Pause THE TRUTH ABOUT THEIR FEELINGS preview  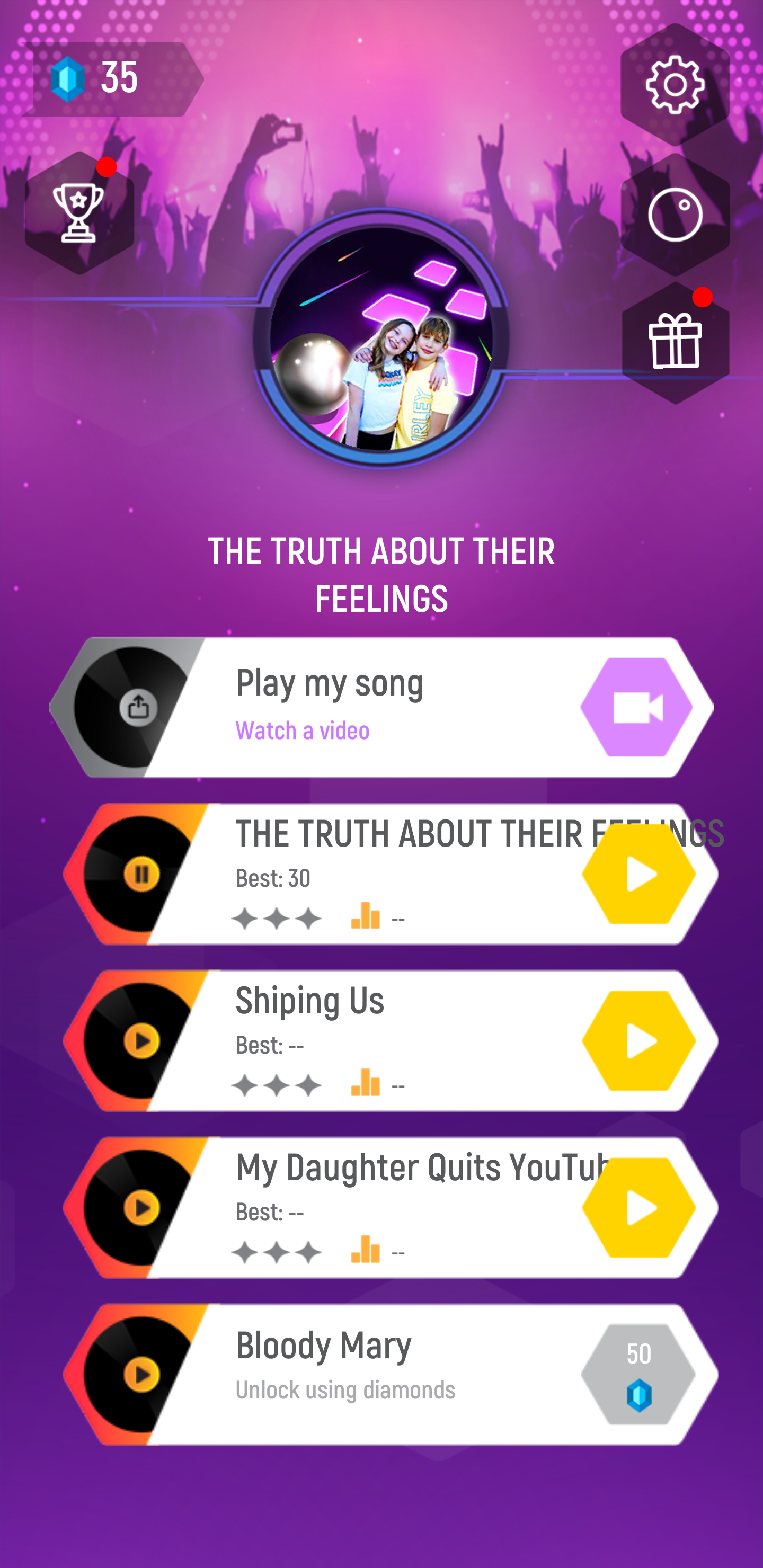coord(141,875)
